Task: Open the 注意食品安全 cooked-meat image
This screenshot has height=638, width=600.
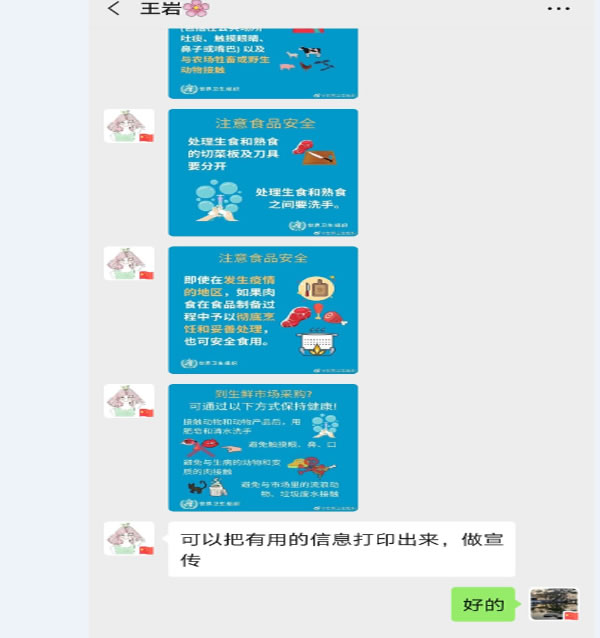Action: tap(263, 309)
